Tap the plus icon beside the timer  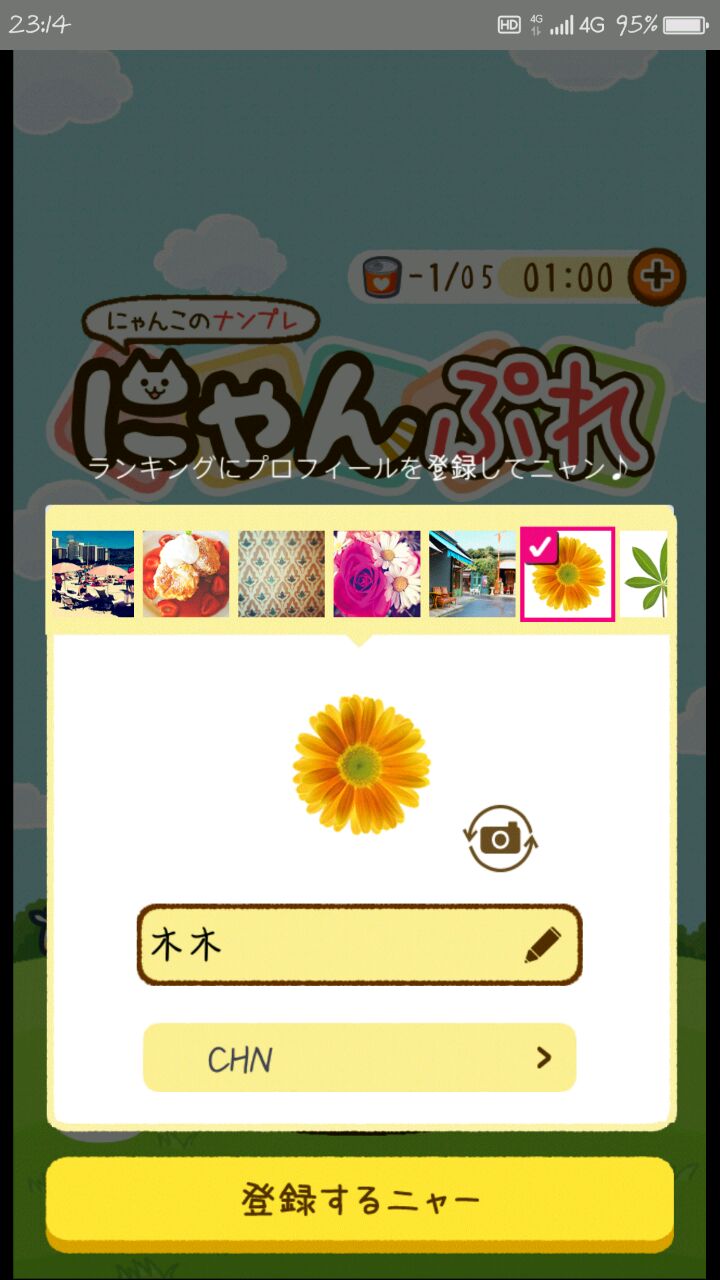(x=656, y=276)
